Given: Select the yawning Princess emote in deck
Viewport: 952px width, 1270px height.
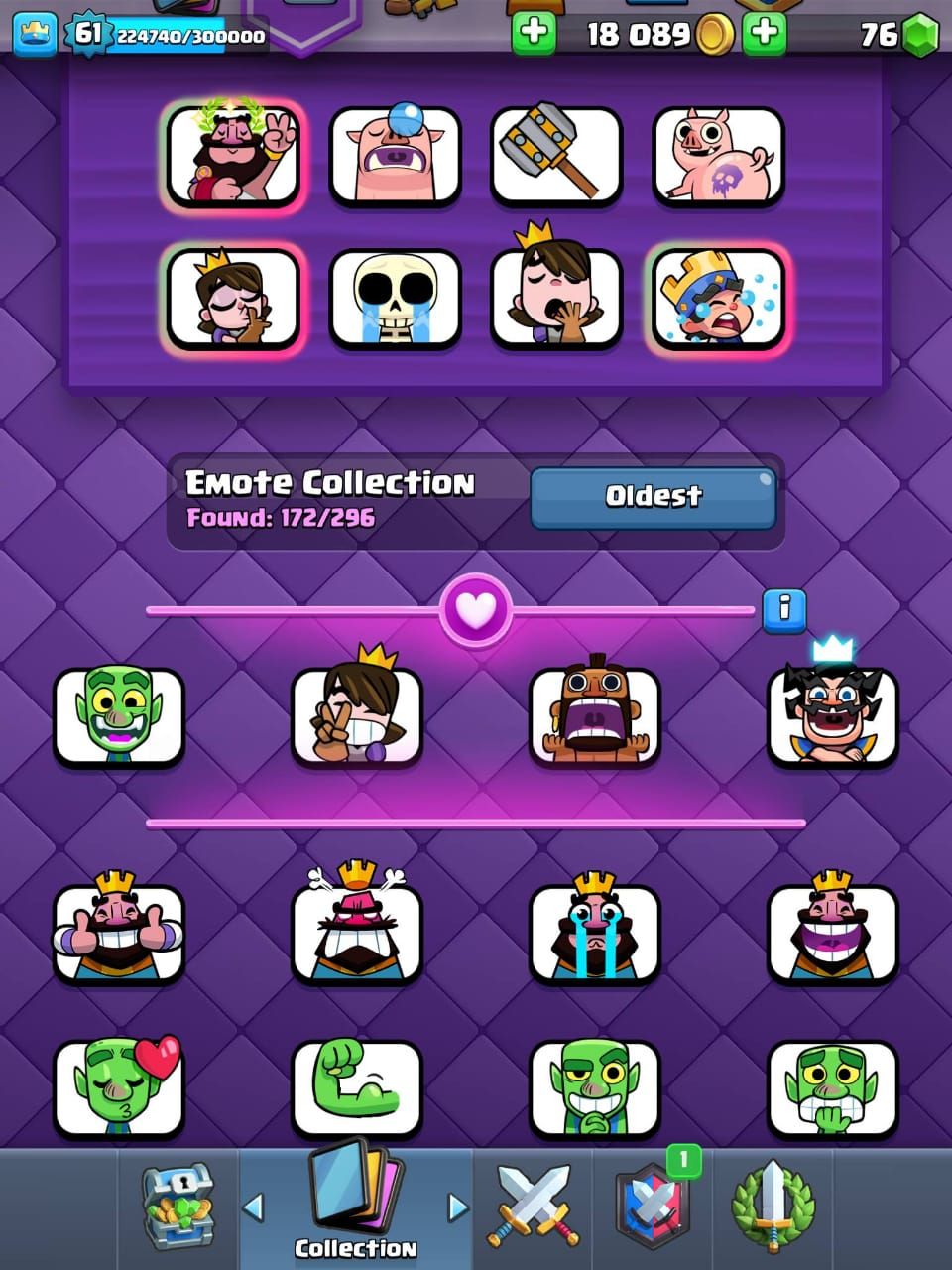Looking at the screenshot, I should (556, 299).
